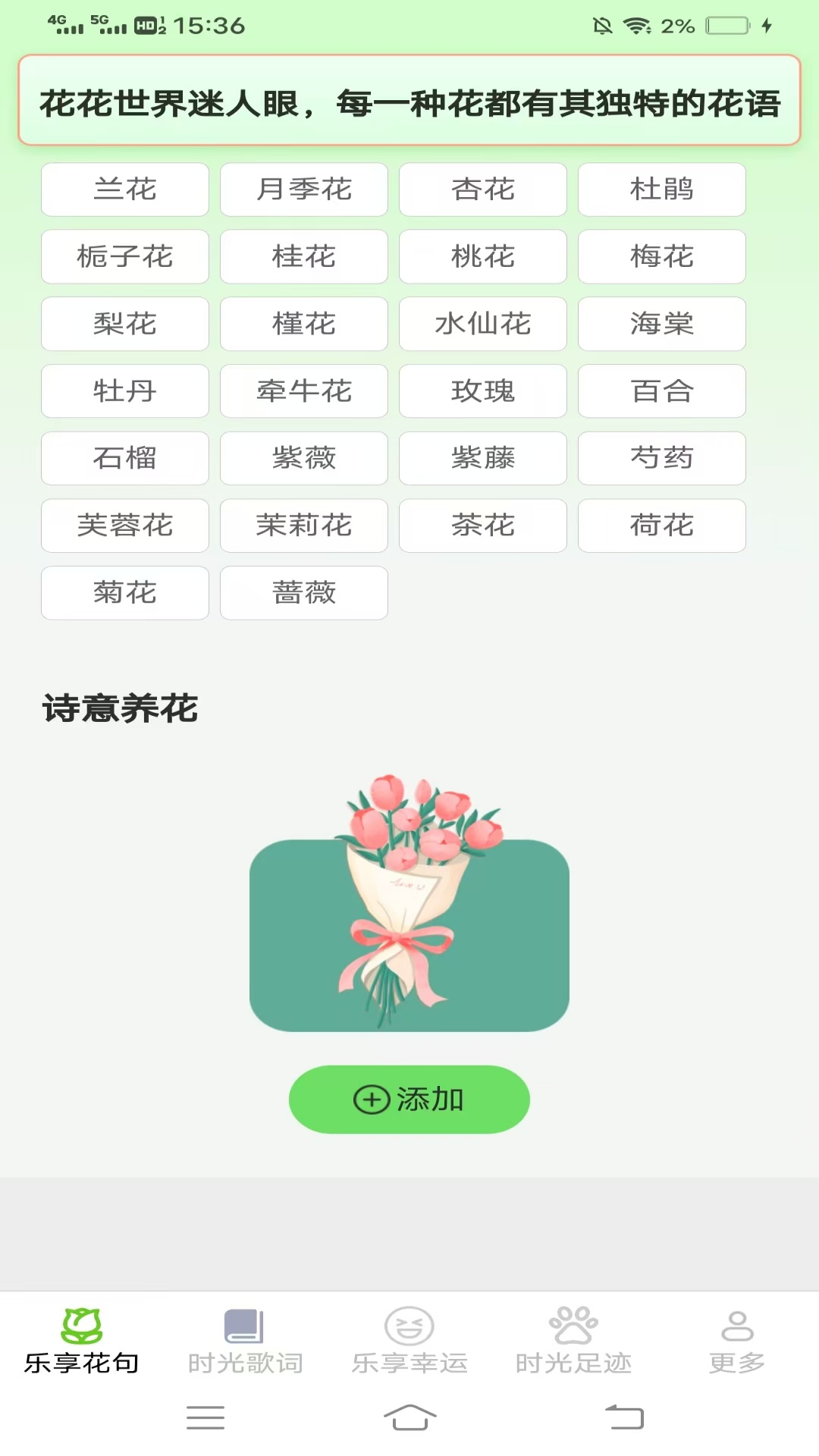Image resolution: width=819 pixels, height=1456 pixels.
Task: Tap the 茉莉花 chip
Action: point(304,526)
